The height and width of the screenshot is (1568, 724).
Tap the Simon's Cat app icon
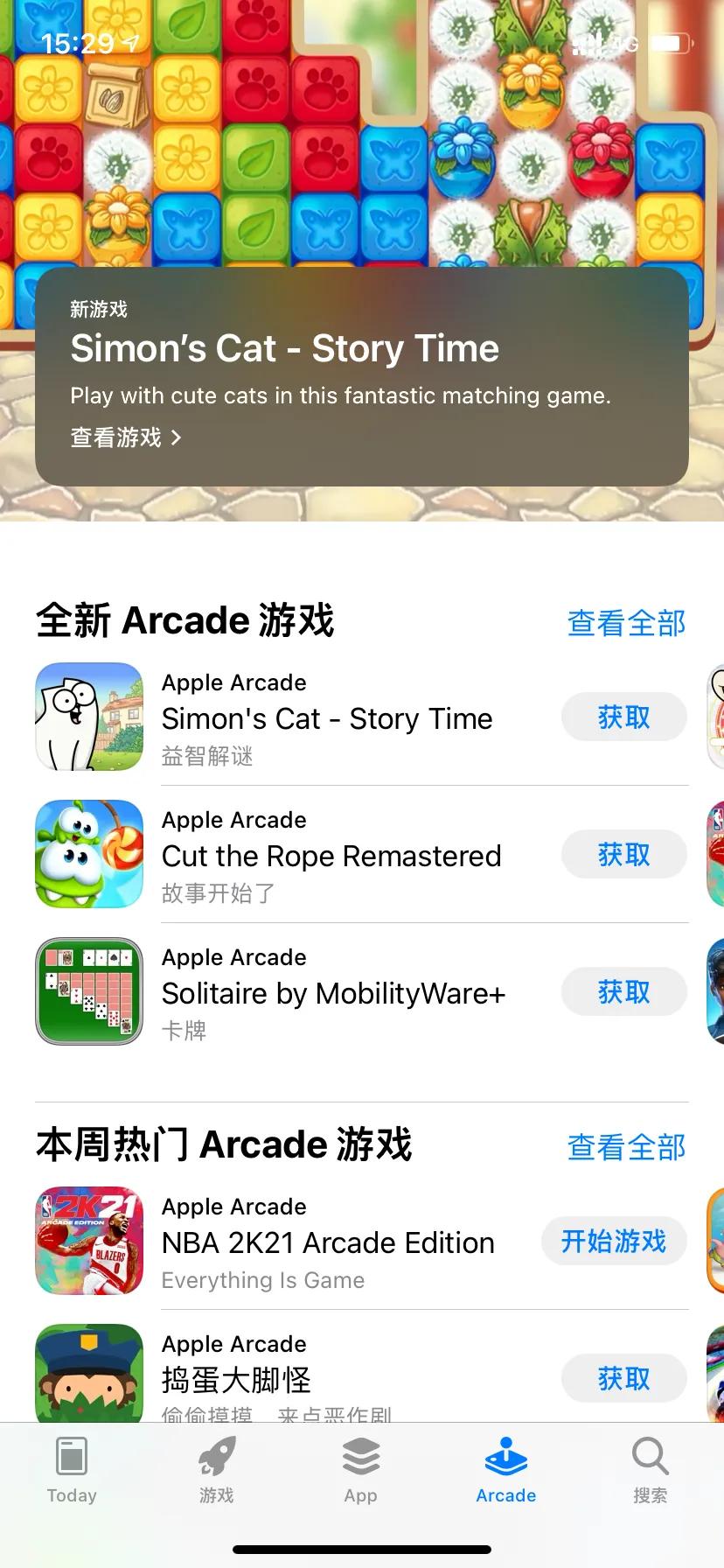88,717
